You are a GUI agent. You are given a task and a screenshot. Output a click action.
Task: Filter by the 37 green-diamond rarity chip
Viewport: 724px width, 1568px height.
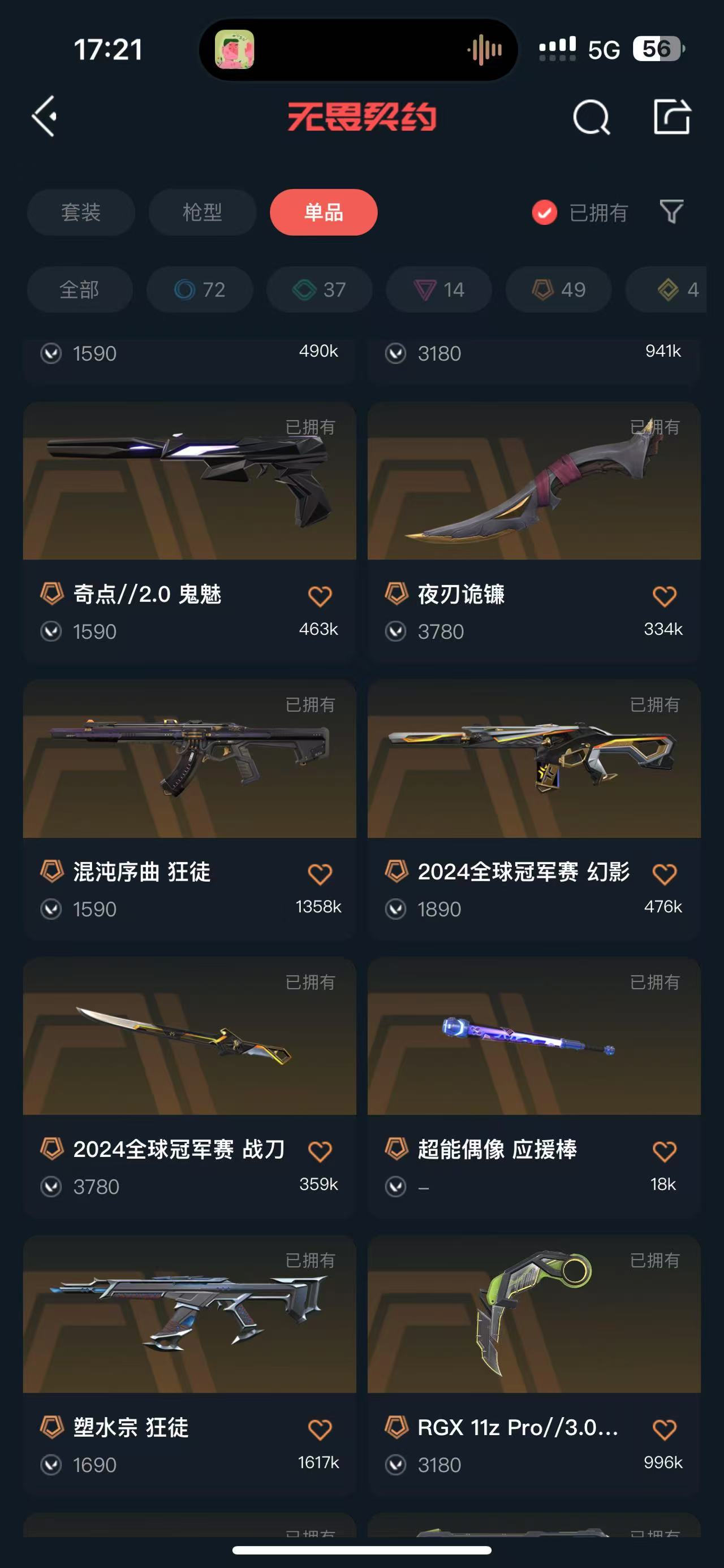pyautogui.click(x=319, y=290)
